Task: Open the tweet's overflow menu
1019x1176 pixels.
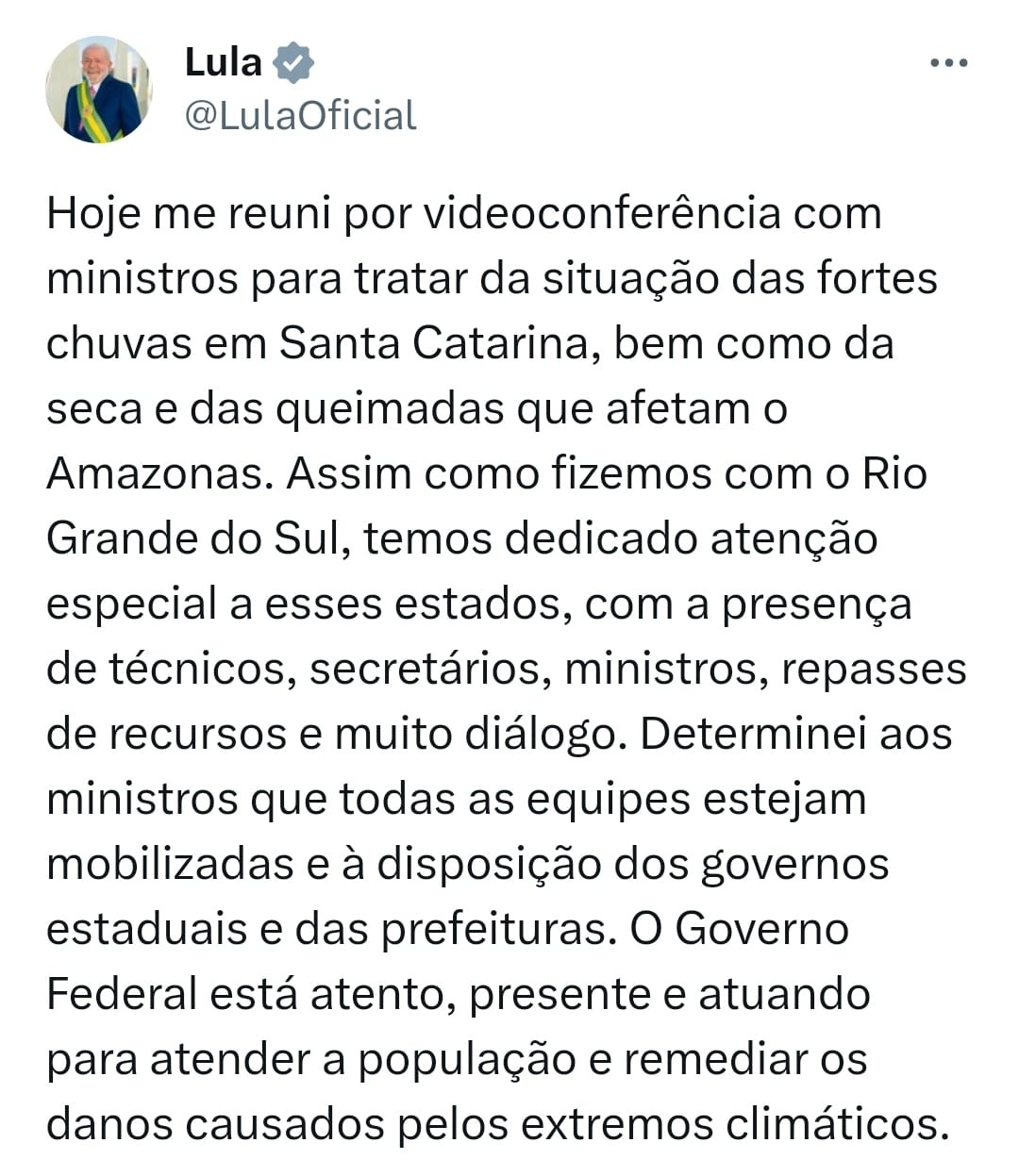Action: tap(948, 63)
